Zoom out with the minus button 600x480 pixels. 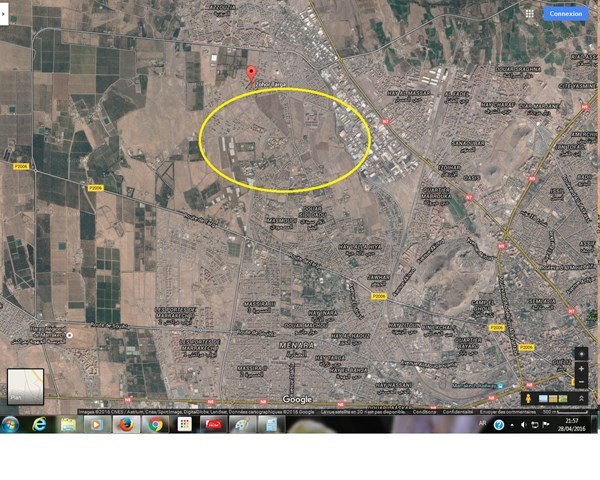[581, 382]
